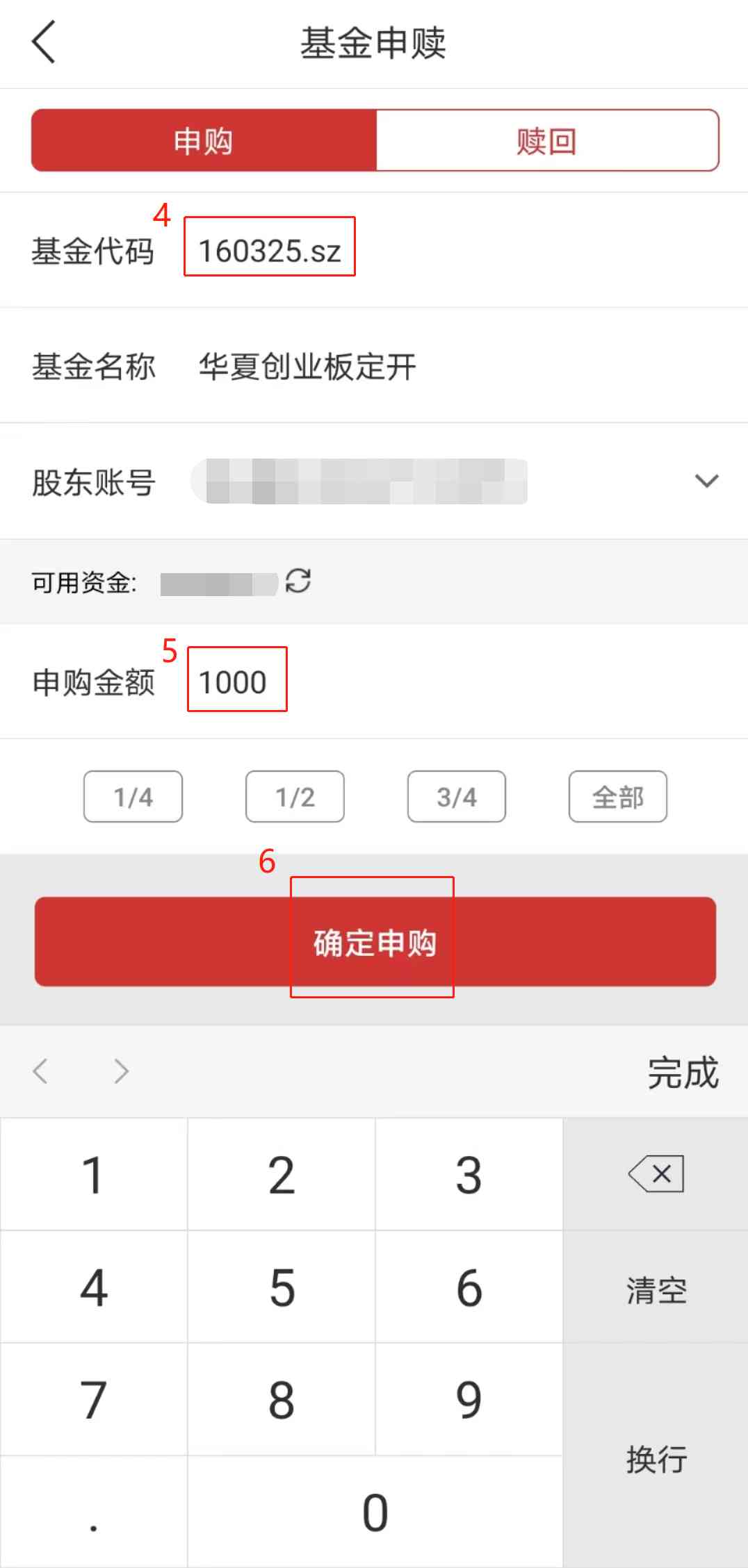Confirm with 确定申购 button
748x1568 pixels.
375,941
